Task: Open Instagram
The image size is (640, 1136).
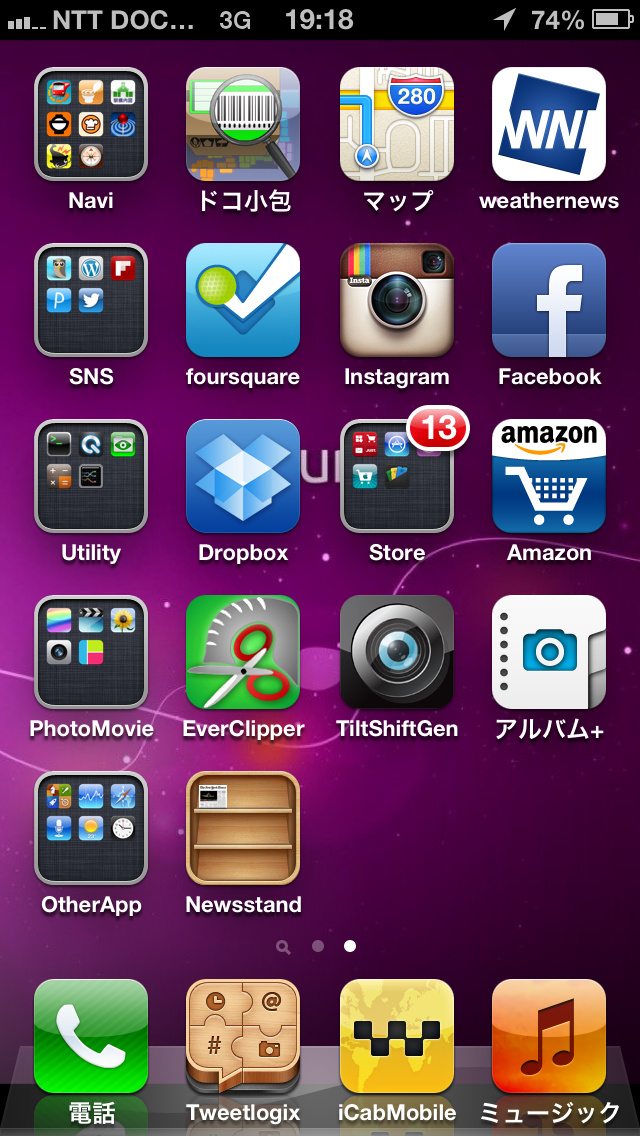Action: 396,300
